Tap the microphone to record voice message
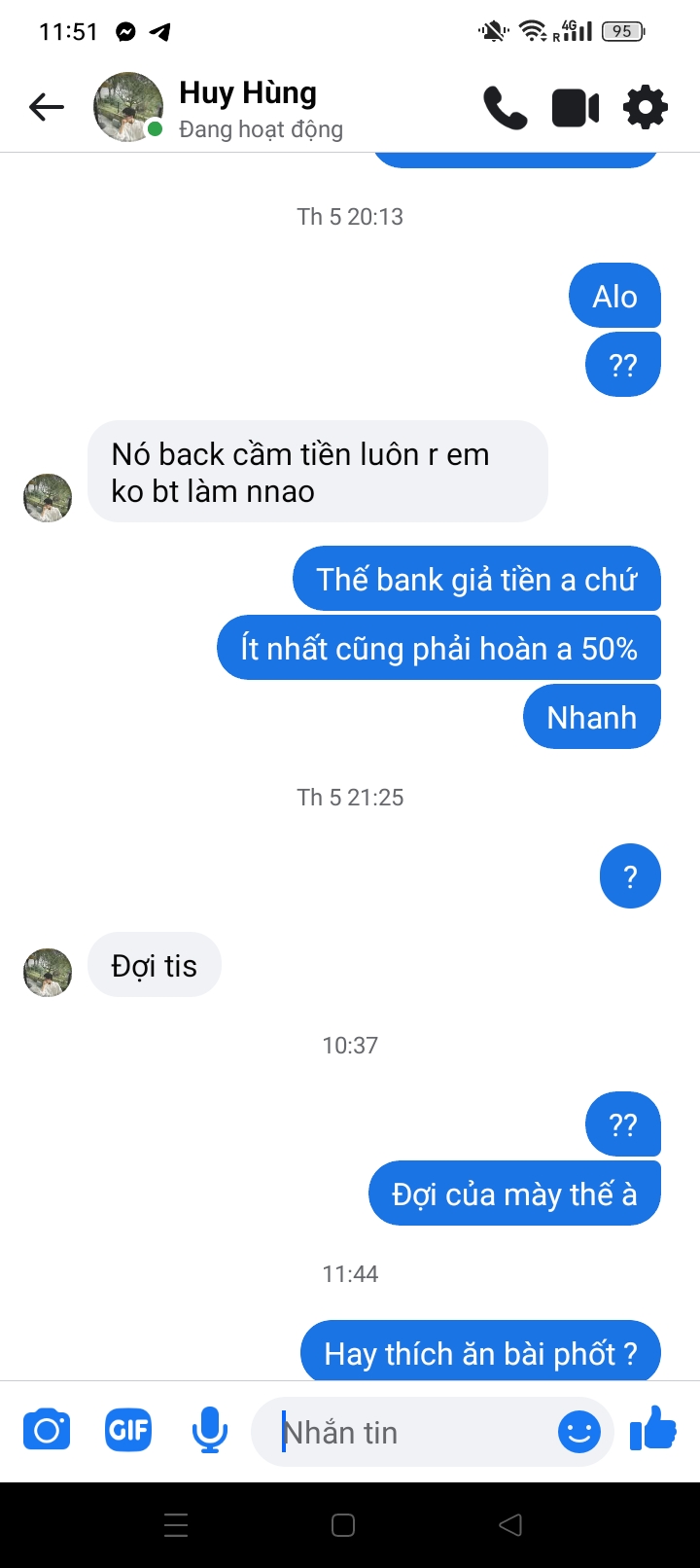 (x=209, y=1431)
